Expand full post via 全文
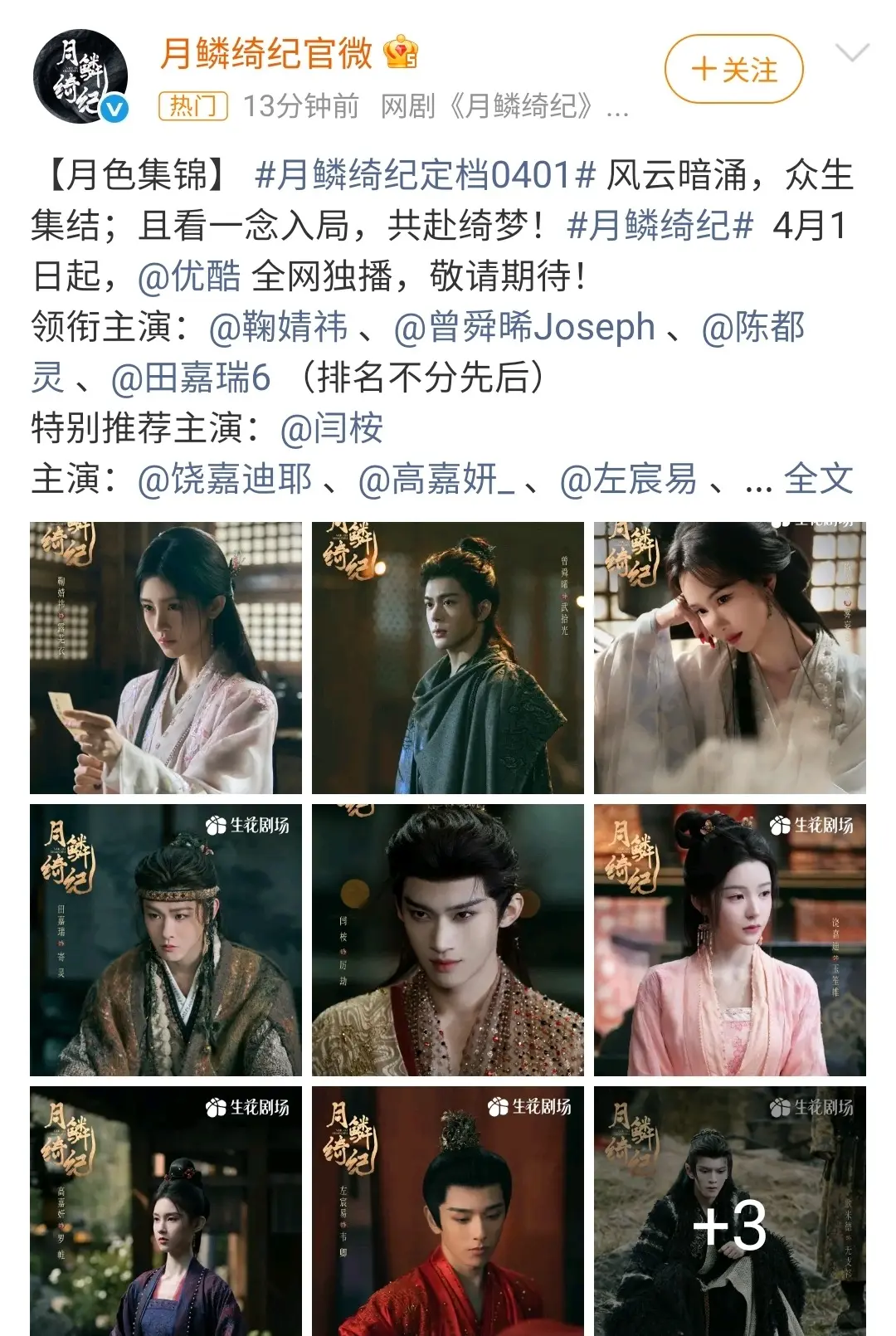The height and width of the screenshot is (1336, 896). coord(818,479)
